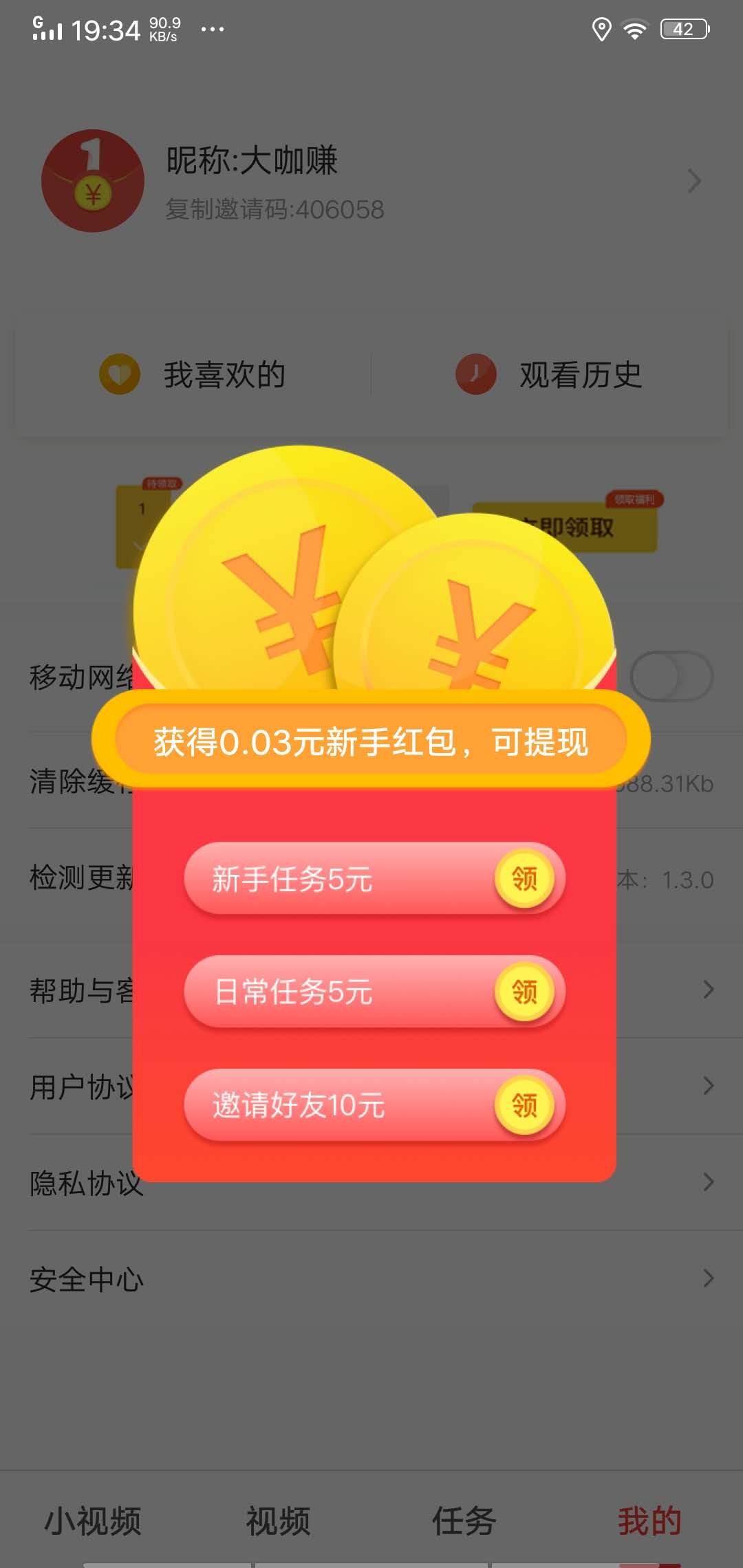Tap the 领 icon for 日常任务5元
The image size is (743, 1568).
pos(525,992)
